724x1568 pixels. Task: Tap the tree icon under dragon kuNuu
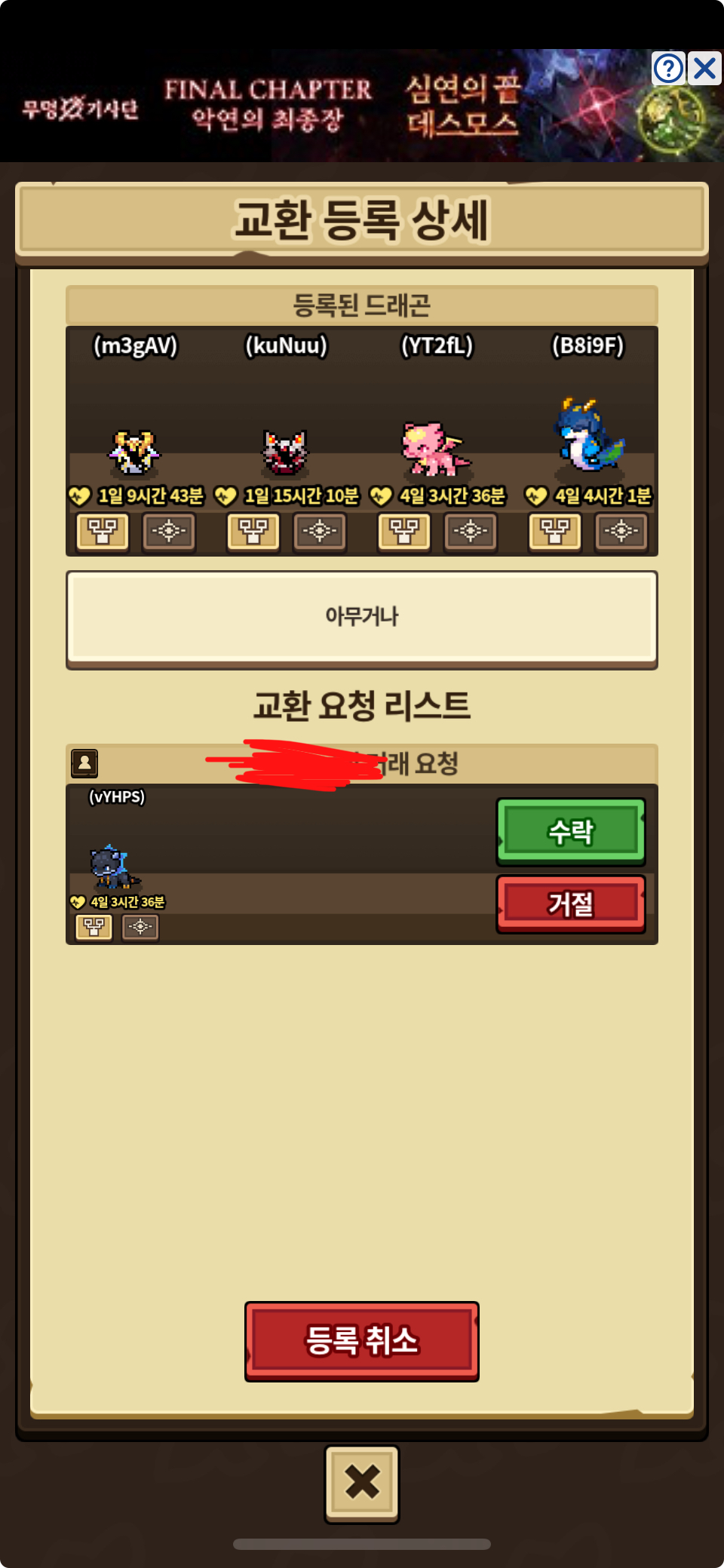point(253,532)
